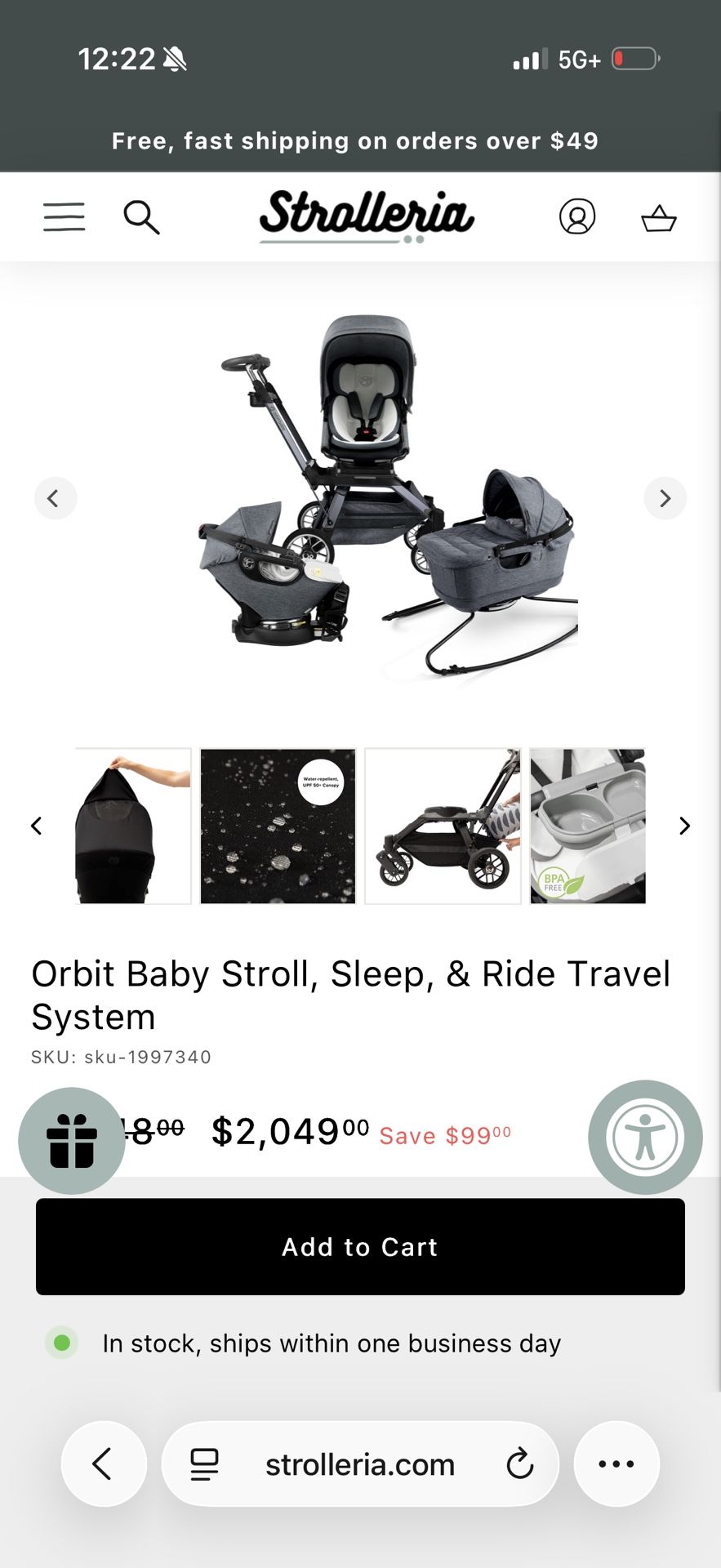Open the rewards gift icon

[71, 1138]
